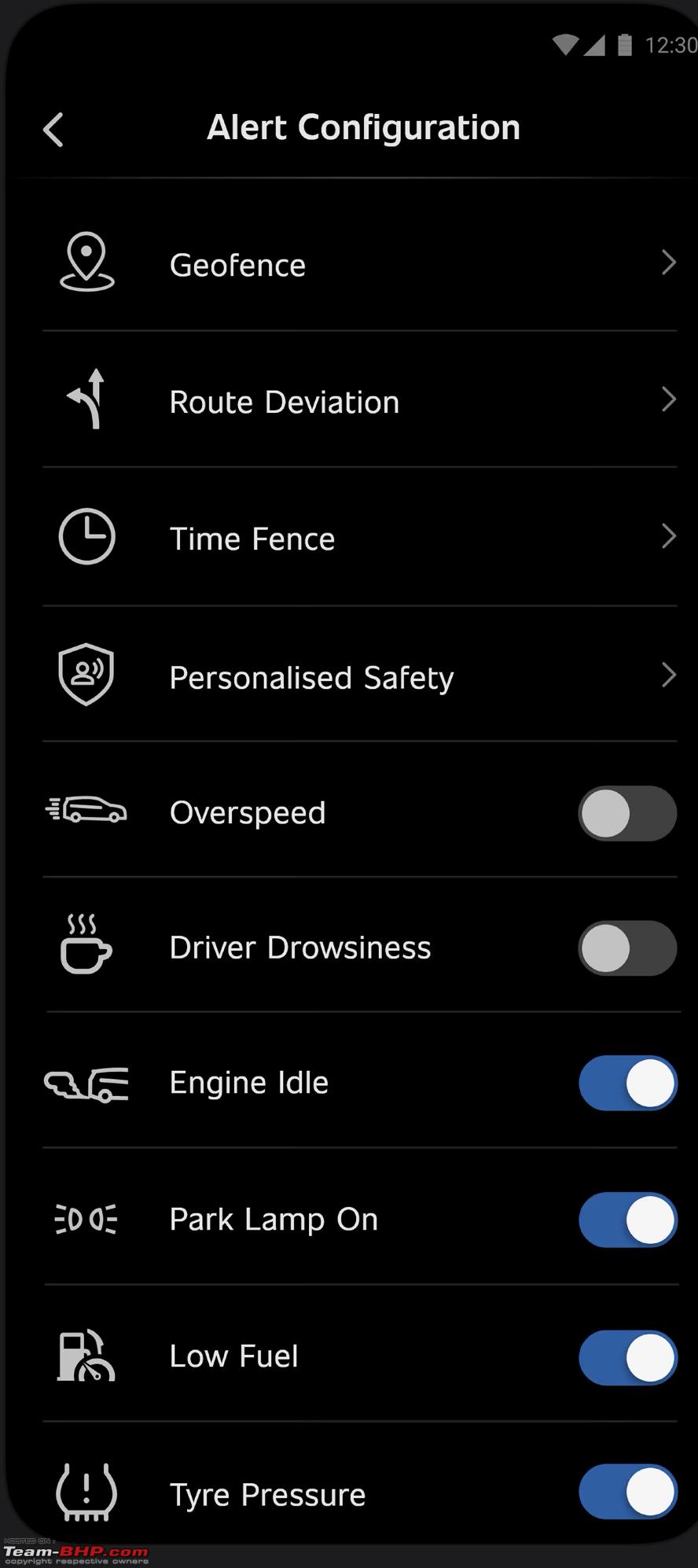Screen dimensions: 698x1568
Task: Enable the Overspeed alert
Action: 627,813
